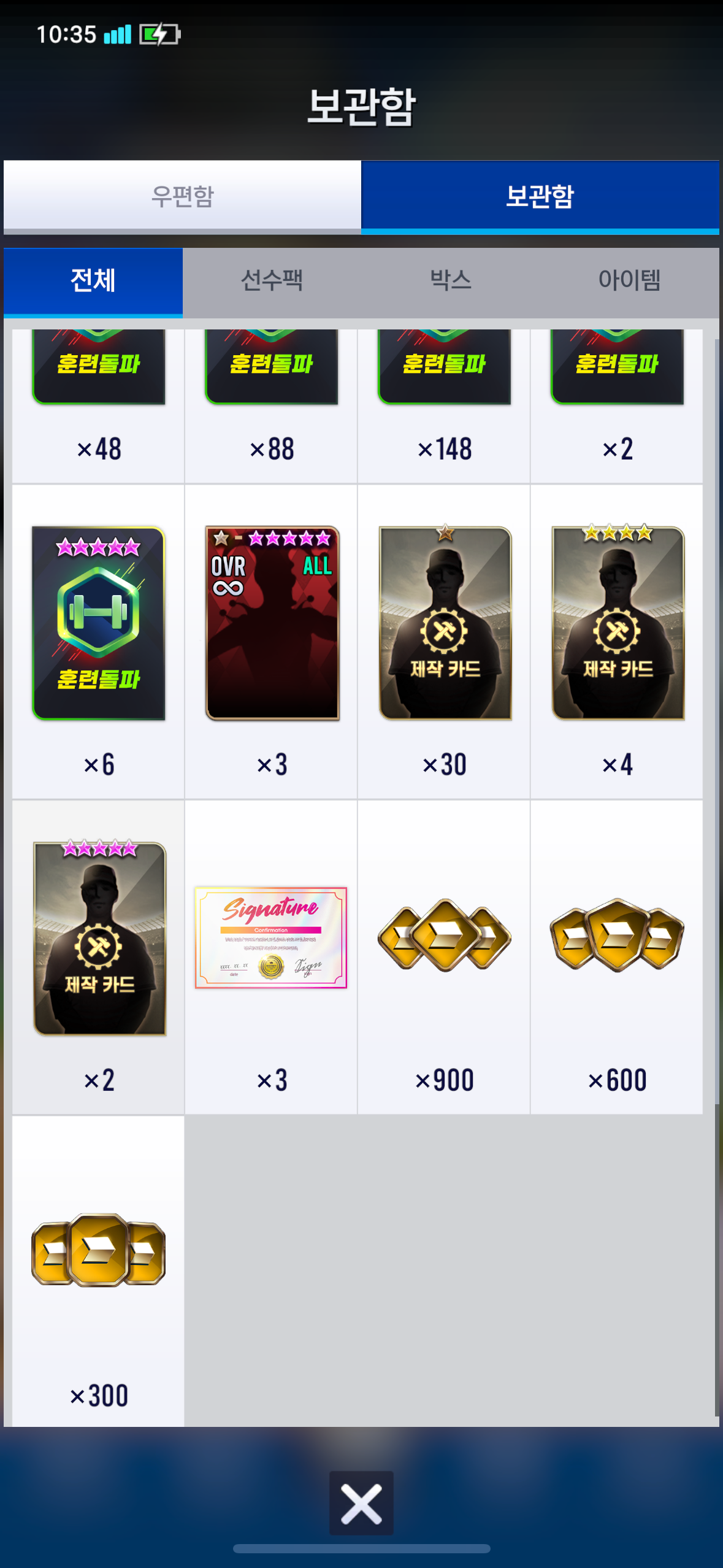The width and height of the screenshot is (723, 1568).
Task: Select the pink-star 제작 카드 ×2
Action: tap(98, 957)
